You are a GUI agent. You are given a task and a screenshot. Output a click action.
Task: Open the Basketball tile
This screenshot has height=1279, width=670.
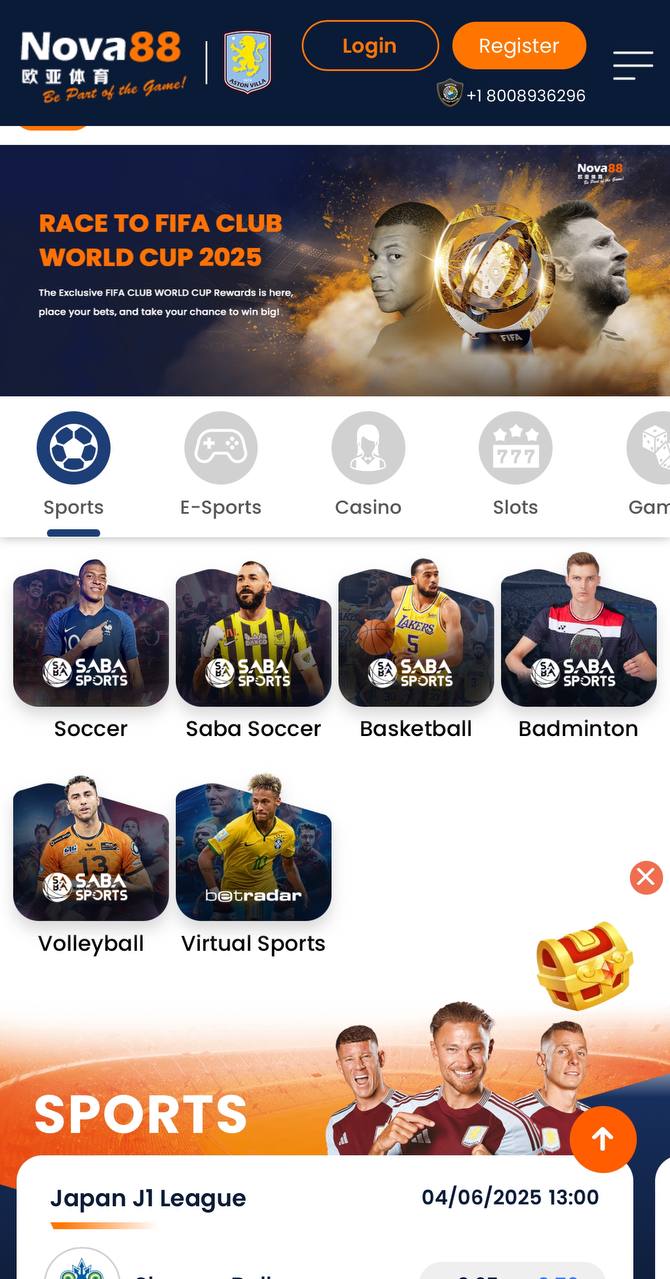(x=416, y=648)
